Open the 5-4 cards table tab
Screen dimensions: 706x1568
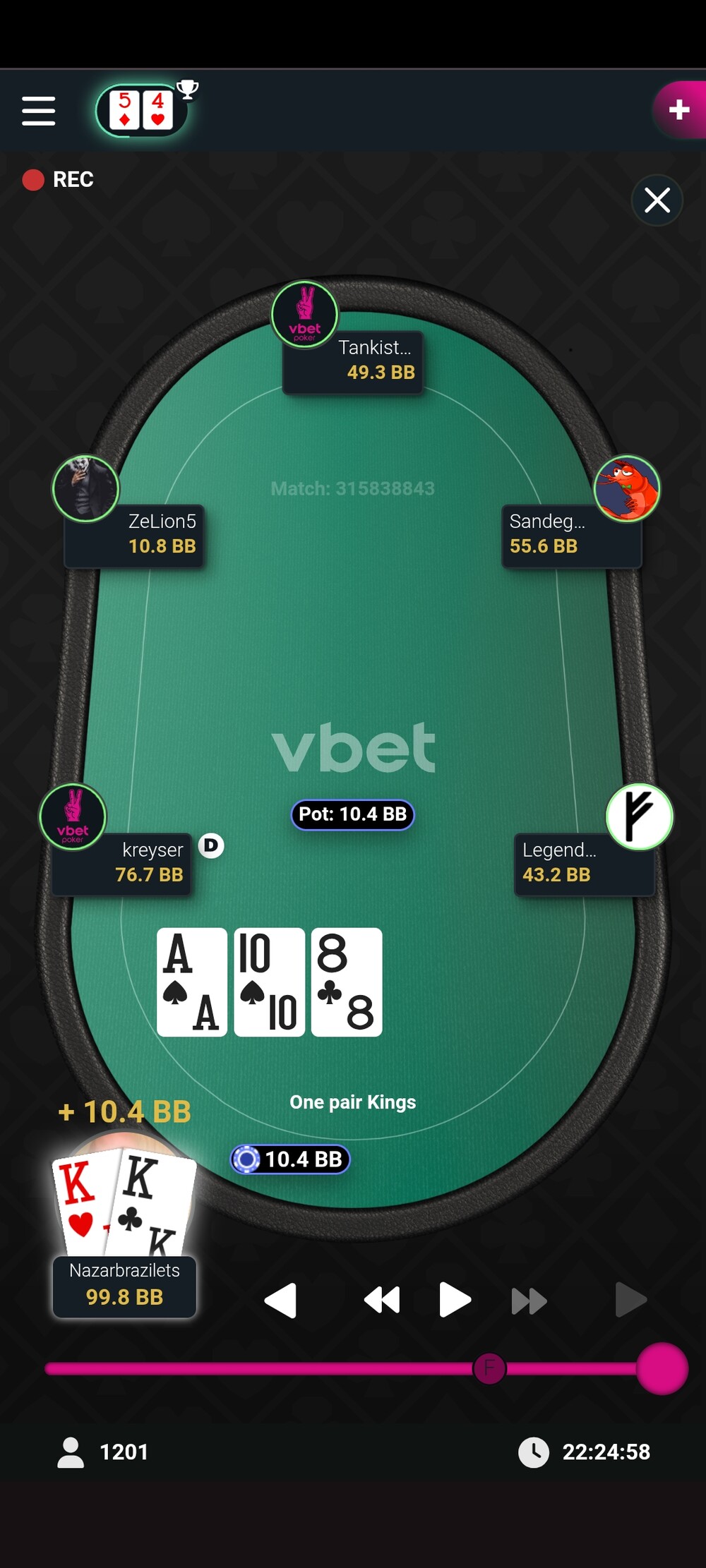click(141, 111)
